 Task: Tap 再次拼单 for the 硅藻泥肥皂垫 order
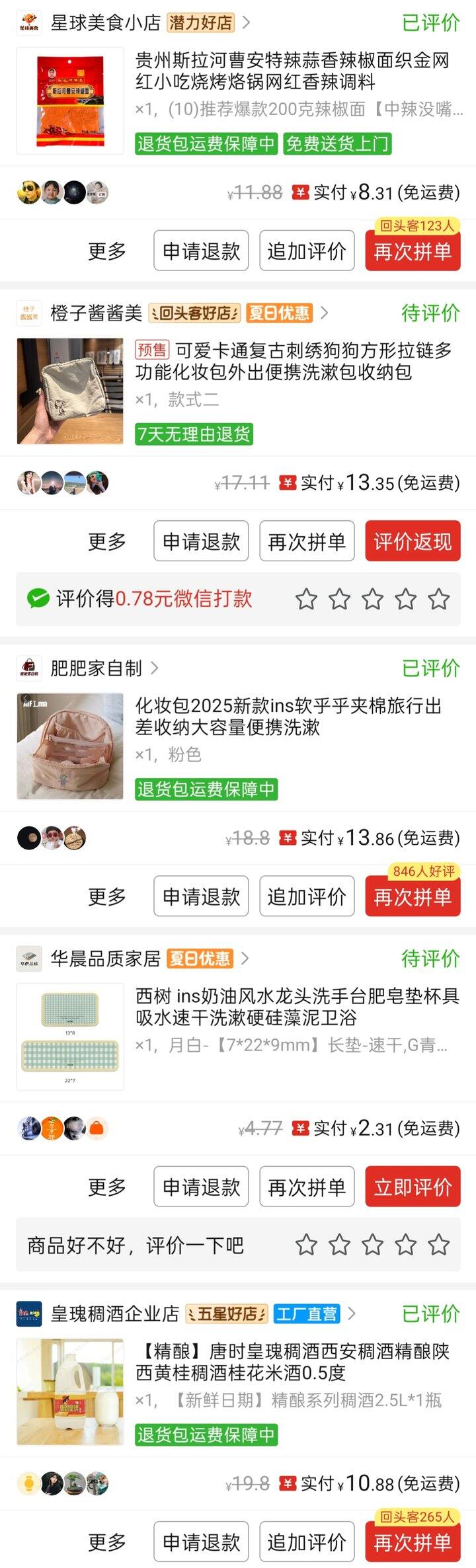point(307,1187)
